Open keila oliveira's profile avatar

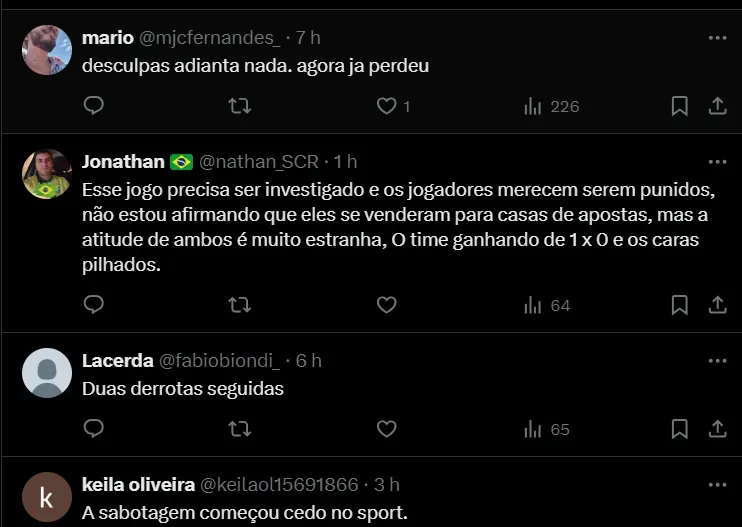[46, 497]
